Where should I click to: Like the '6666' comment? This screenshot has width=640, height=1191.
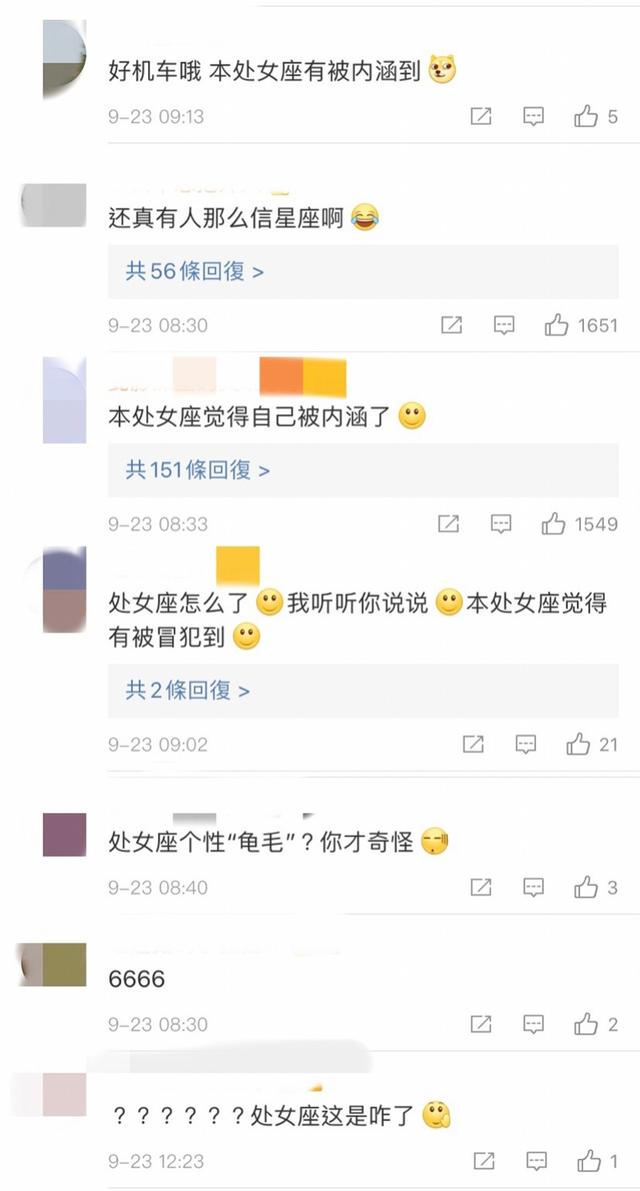(586, 1024)
